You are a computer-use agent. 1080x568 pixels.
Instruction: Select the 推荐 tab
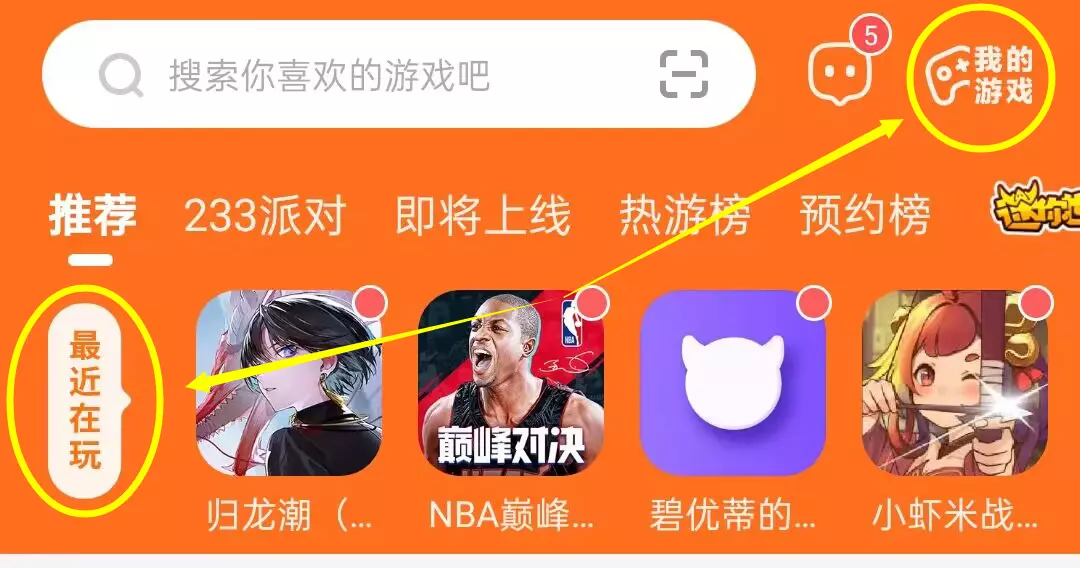point(92,215)
